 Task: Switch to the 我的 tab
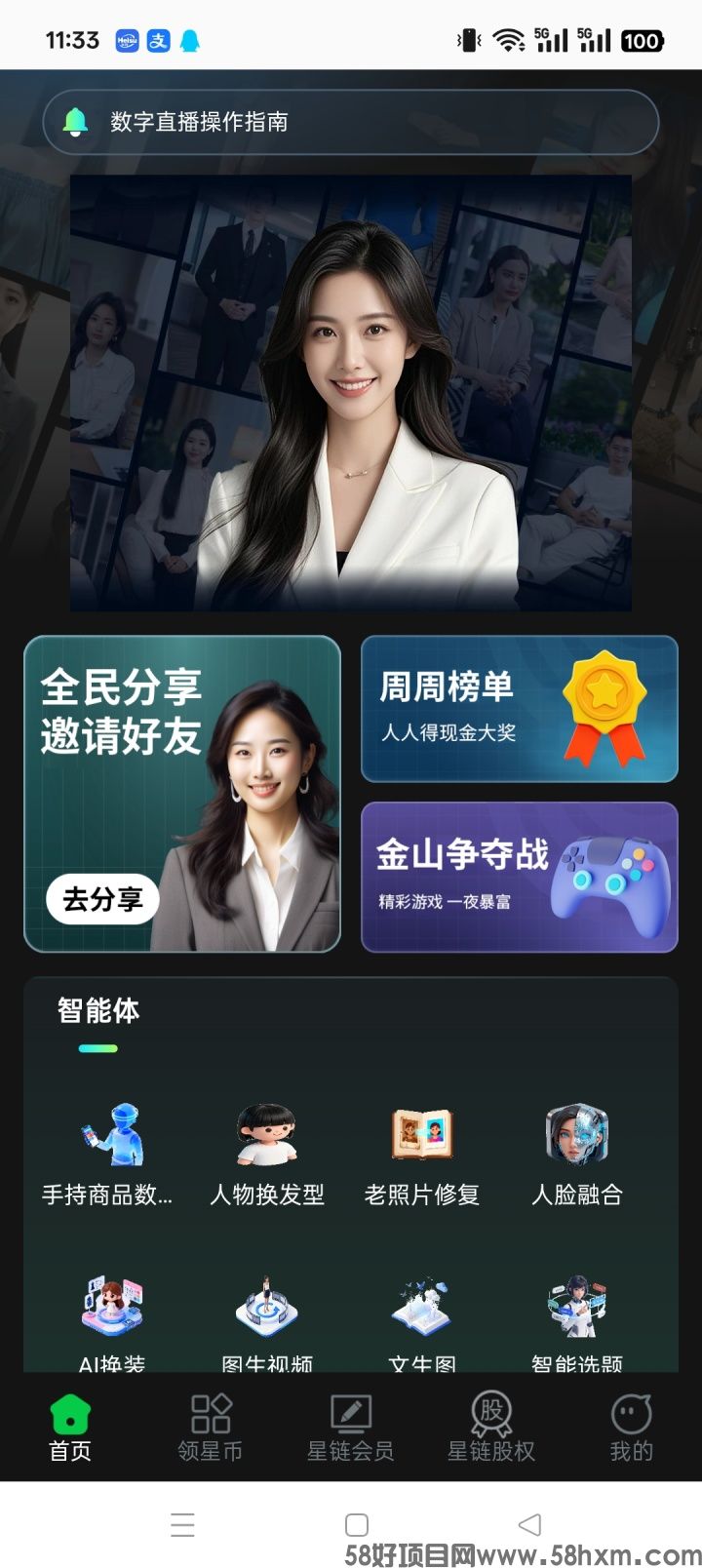(x=631, y=1427)
